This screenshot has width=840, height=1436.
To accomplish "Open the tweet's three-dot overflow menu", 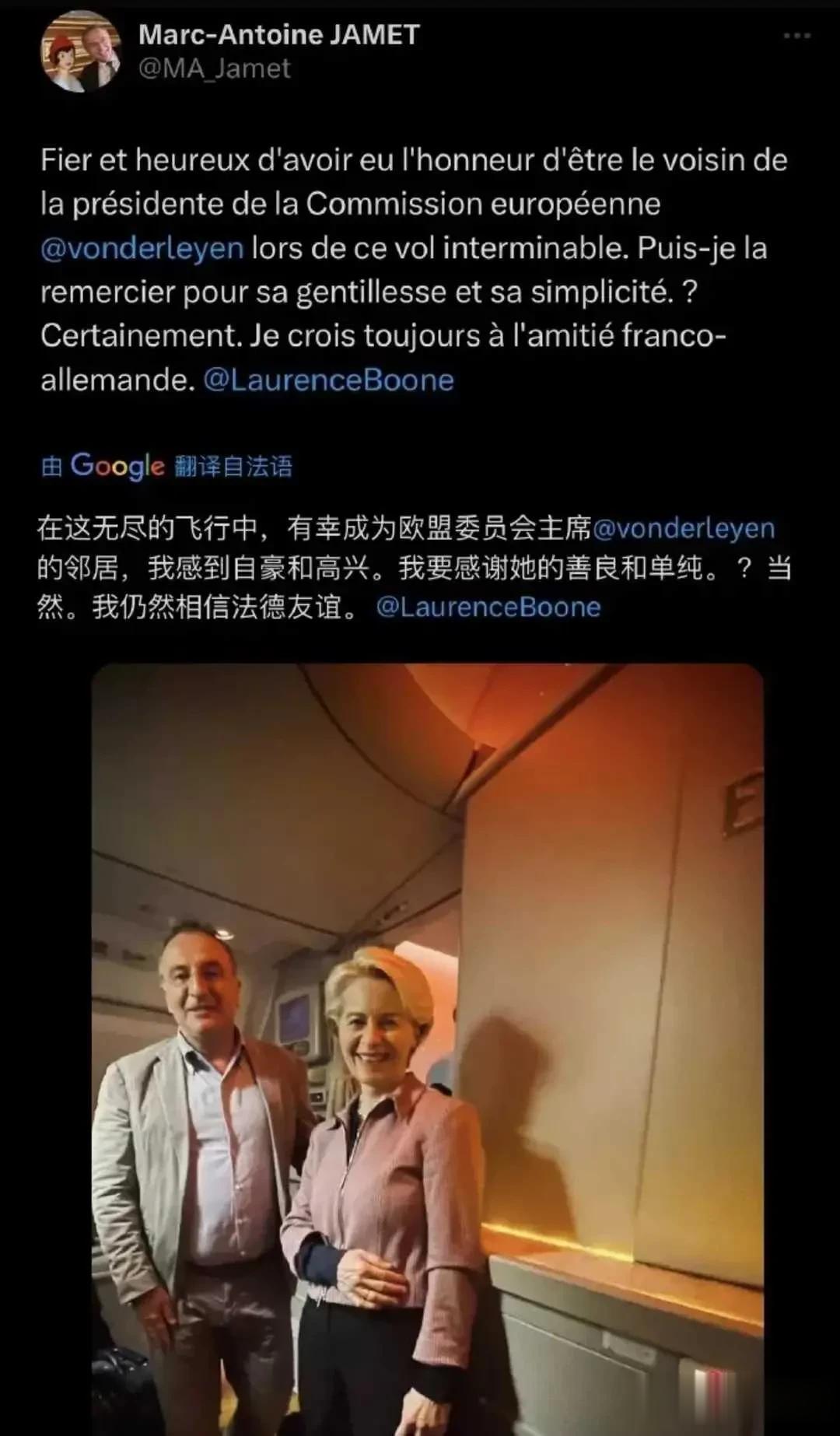I will (797, 36).
